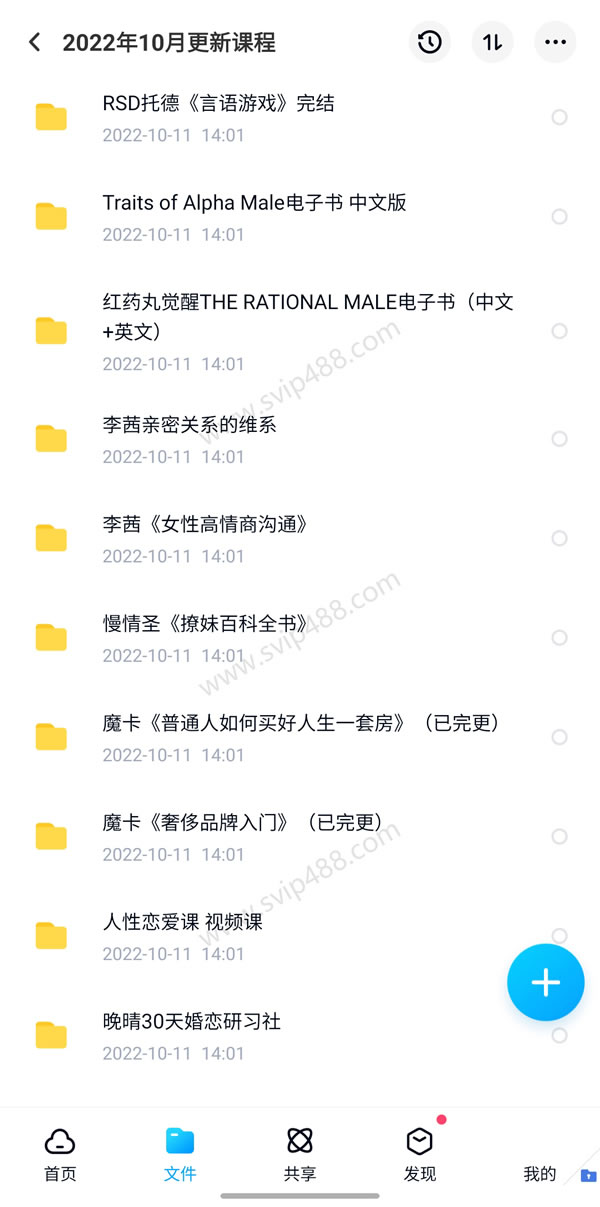Open the history clock icon

(429, 42)
